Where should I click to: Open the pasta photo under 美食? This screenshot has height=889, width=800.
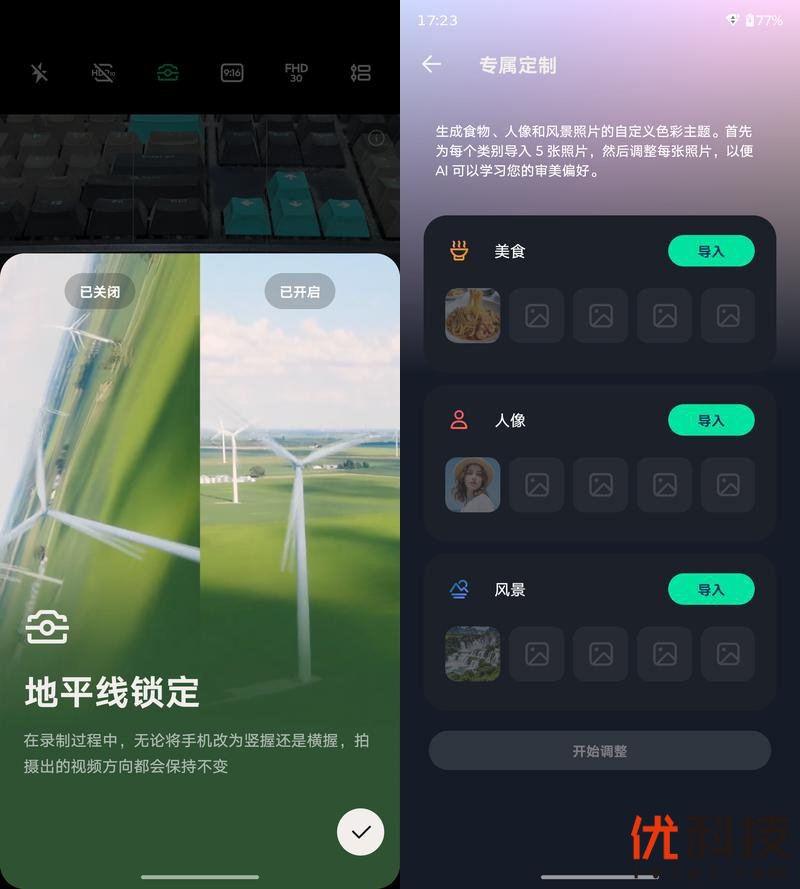click(472, 316)
